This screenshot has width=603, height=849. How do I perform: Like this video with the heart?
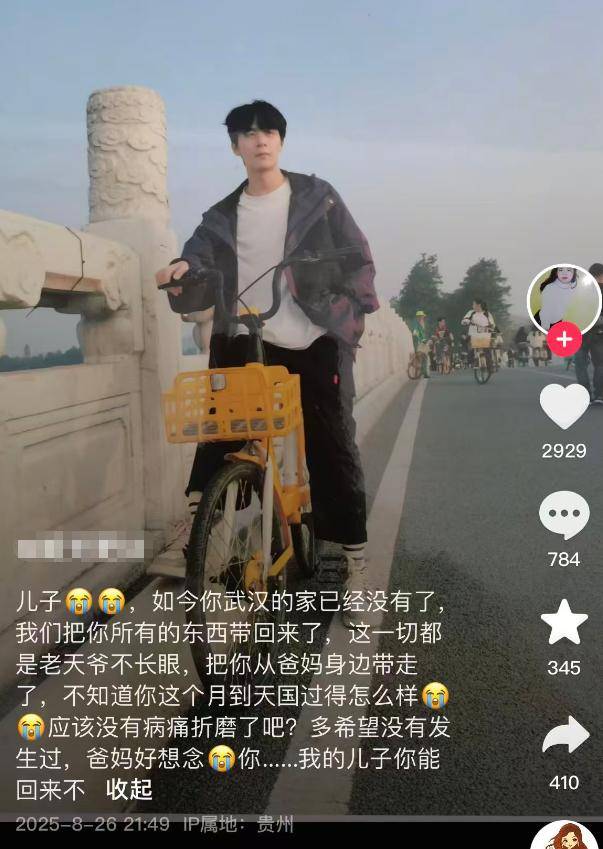point(564,406)
